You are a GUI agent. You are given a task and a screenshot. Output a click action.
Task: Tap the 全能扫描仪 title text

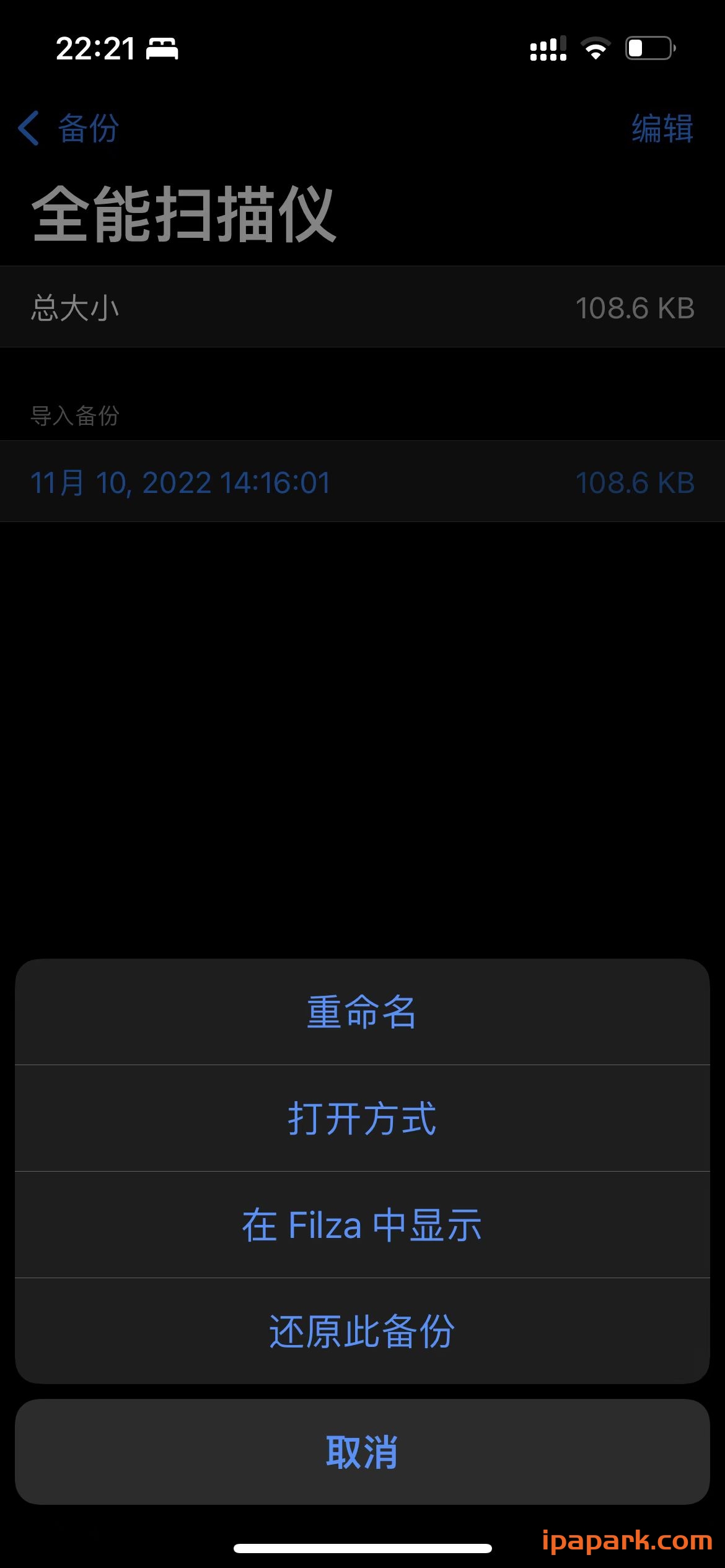click(182, 212)
